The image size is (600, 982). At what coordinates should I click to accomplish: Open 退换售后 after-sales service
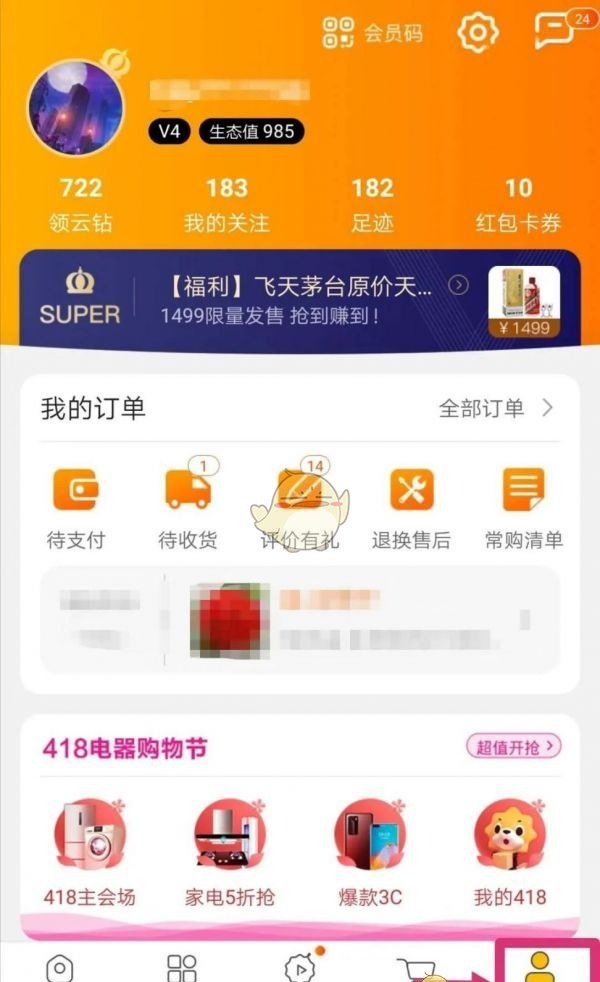[x=411, y=508]
